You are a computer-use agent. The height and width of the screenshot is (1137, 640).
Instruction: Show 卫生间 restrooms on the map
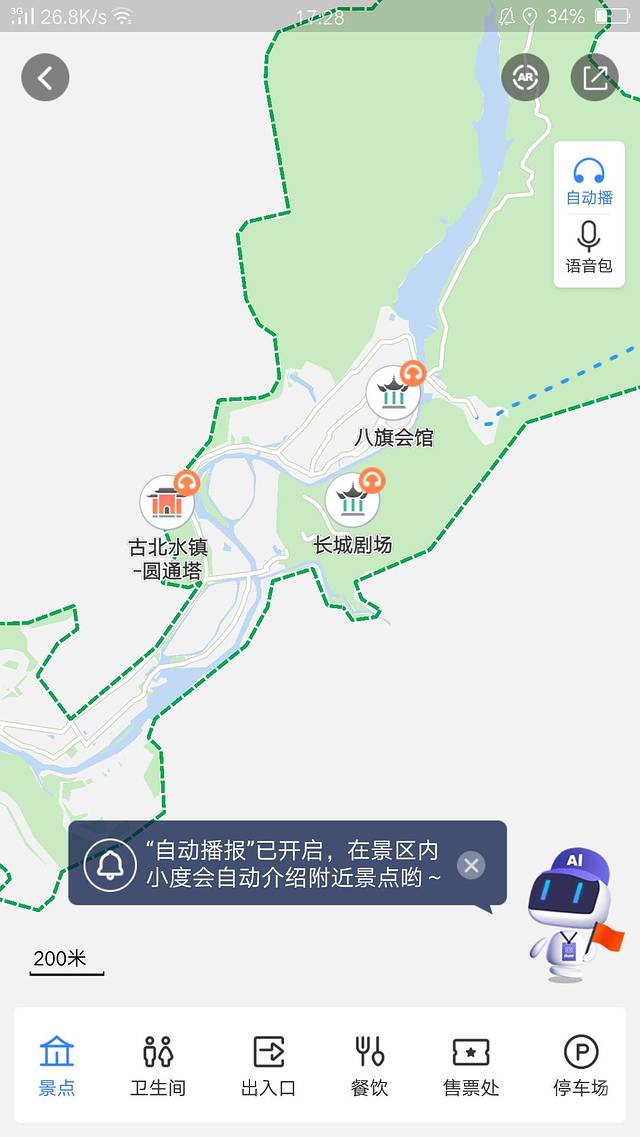[158, 1066]
